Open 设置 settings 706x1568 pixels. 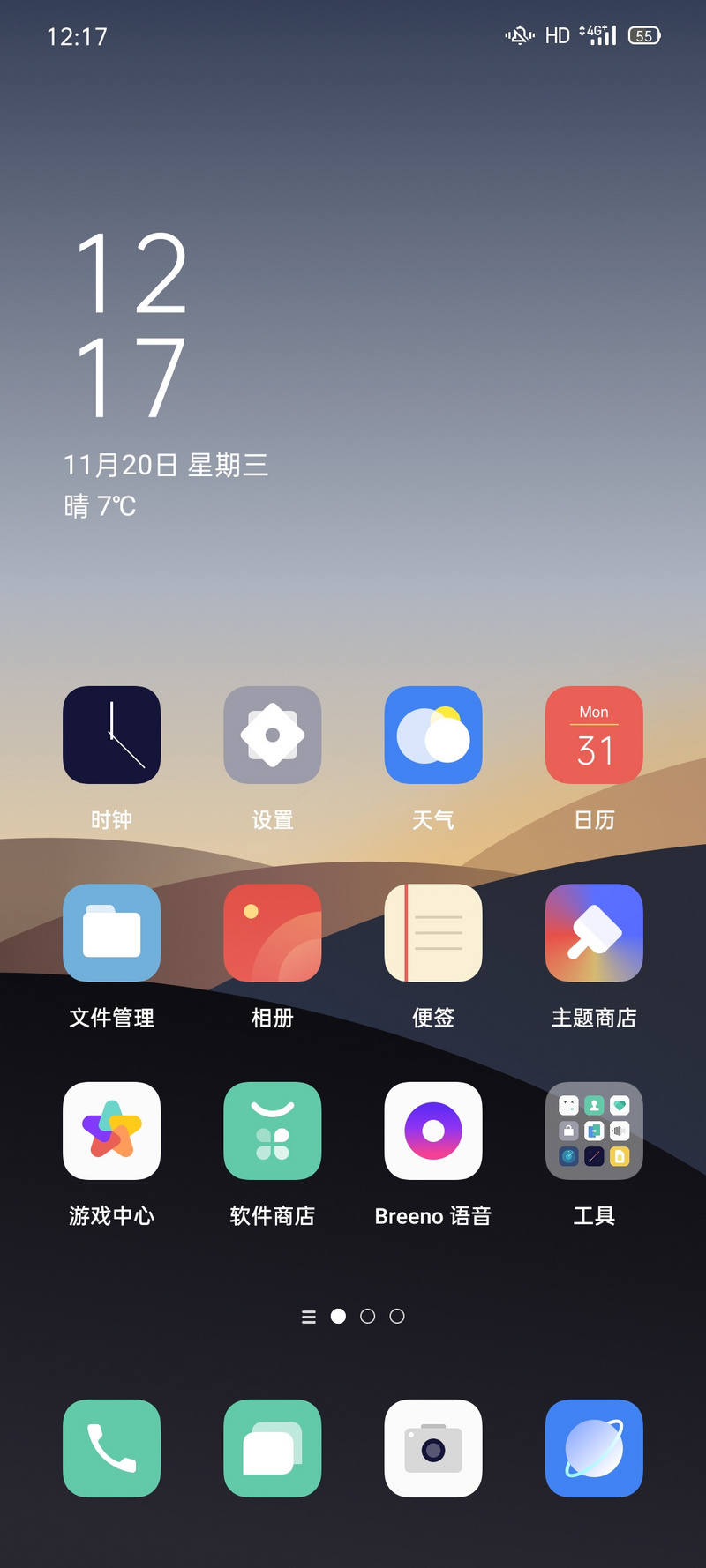point(272,735)
